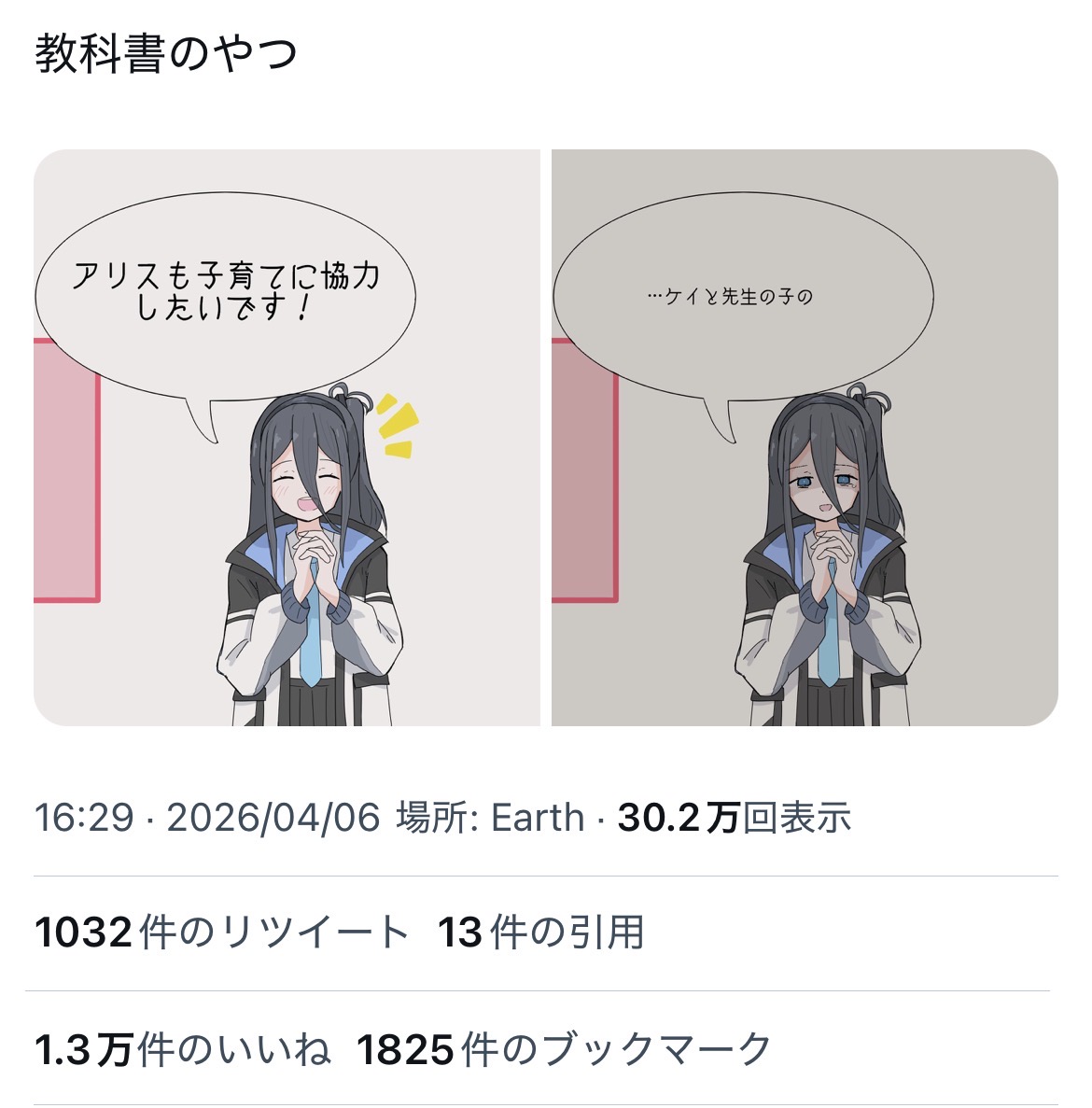Screen dimensions: 1092x1108
Task: Open the list of 1.3万 likes
Action: (183, 1050)
